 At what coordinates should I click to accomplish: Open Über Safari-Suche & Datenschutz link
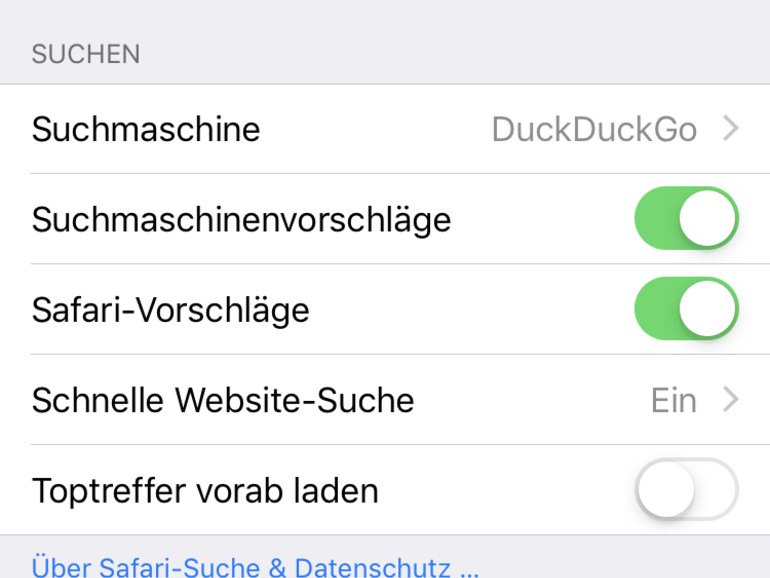(255, 567)
